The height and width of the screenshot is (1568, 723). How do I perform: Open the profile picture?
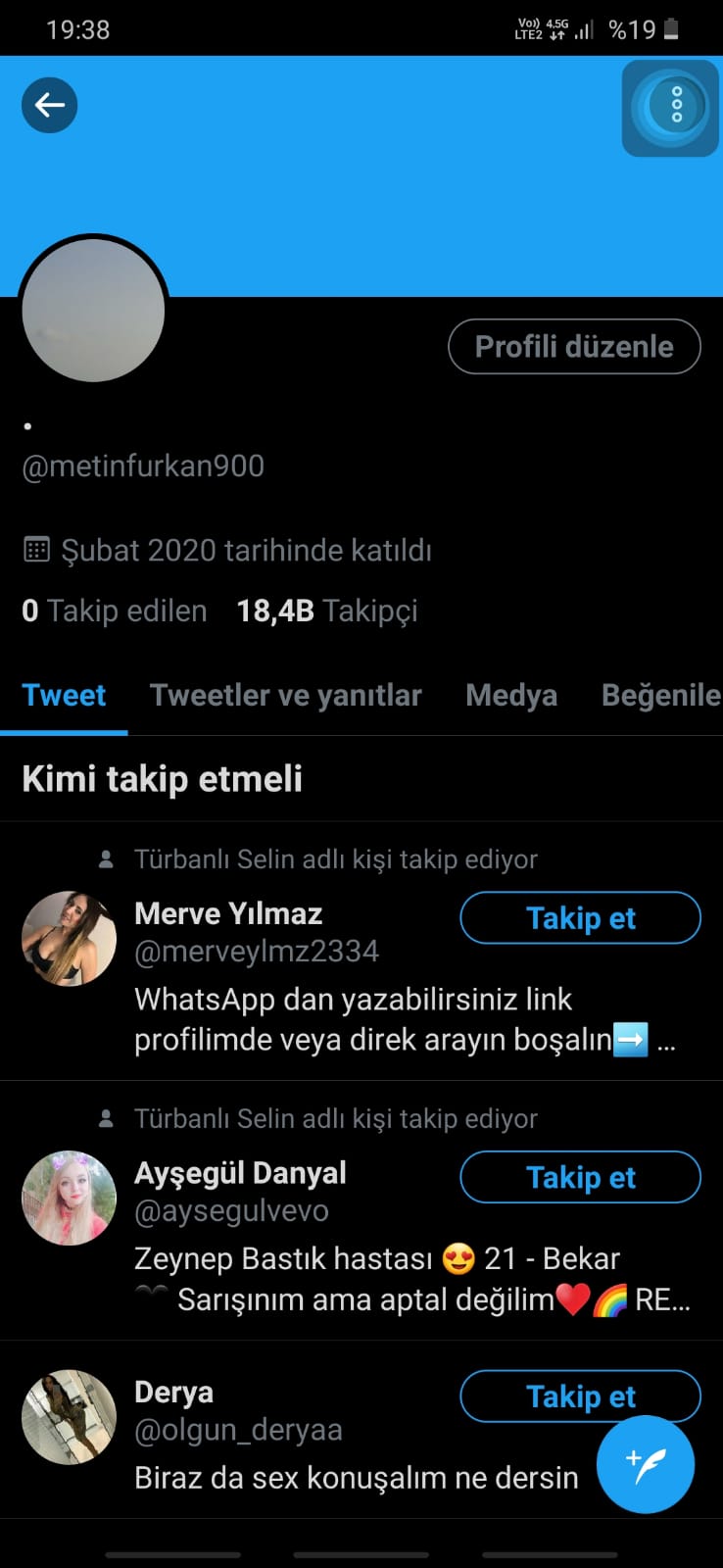click(x=93, y=311)
